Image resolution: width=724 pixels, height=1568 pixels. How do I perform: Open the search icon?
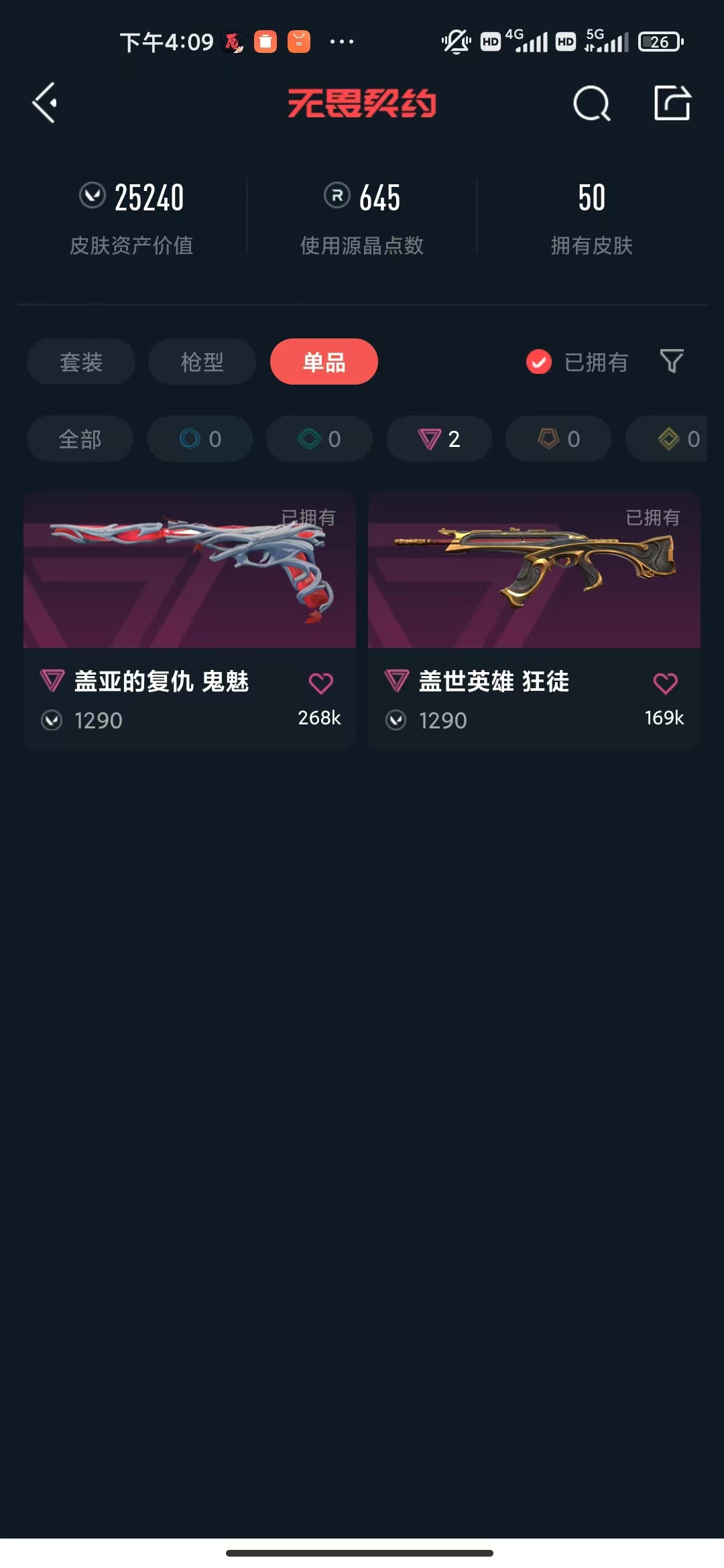tap(591, 104)
